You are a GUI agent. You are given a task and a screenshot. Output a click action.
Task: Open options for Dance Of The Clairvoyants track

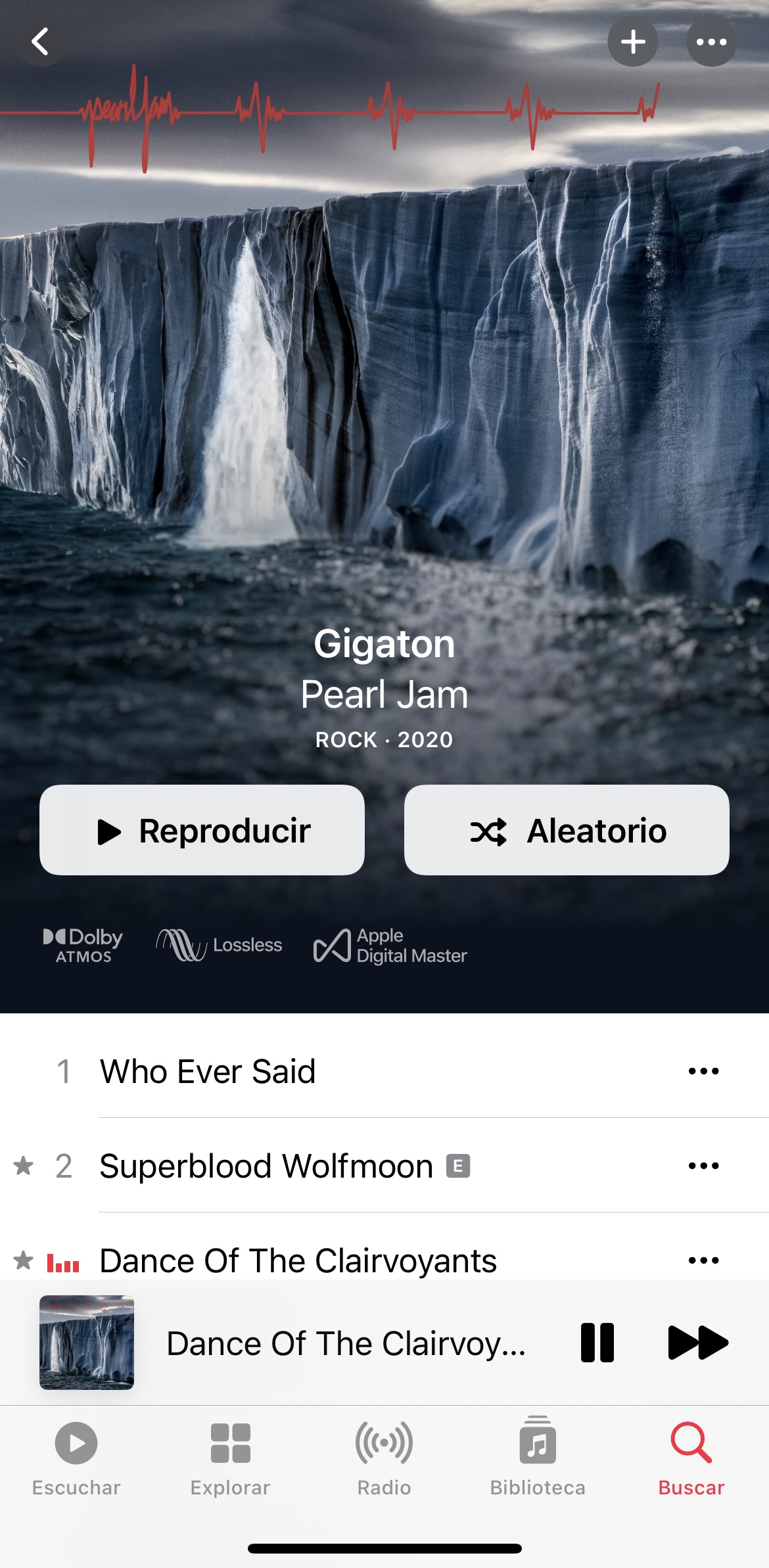tap(703, 1260)
